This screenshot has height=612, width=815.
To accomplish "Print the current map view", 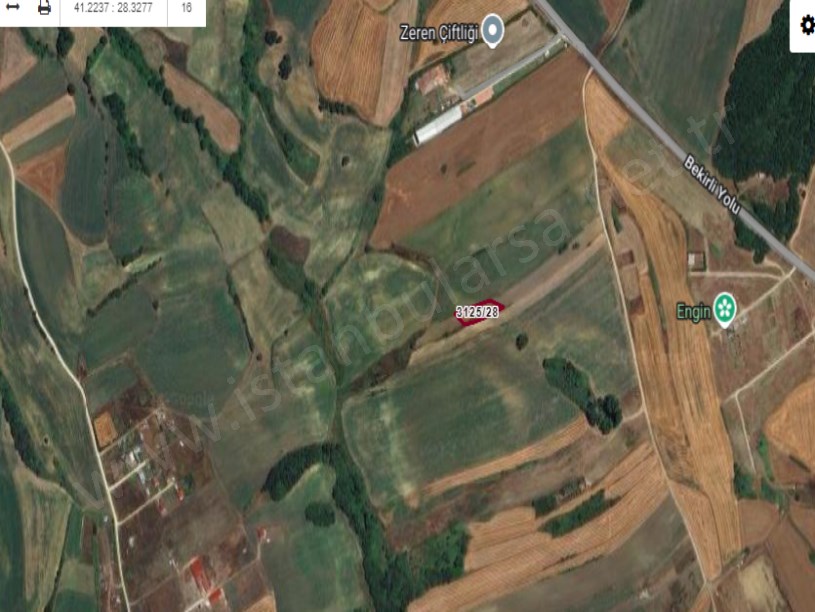I will point(44,8).
